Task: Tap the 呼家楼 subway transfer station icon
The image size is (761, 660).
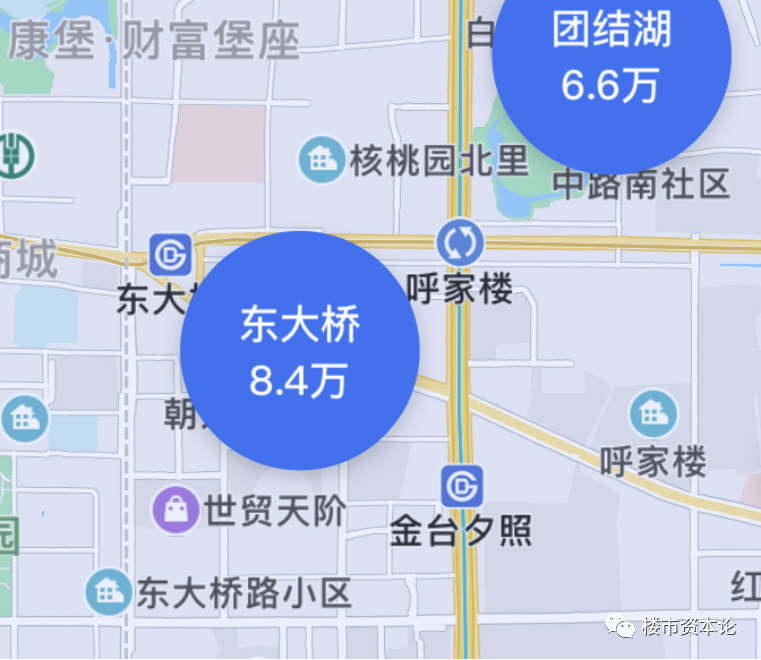Action: pyautogui.click(x=461, y=242)
